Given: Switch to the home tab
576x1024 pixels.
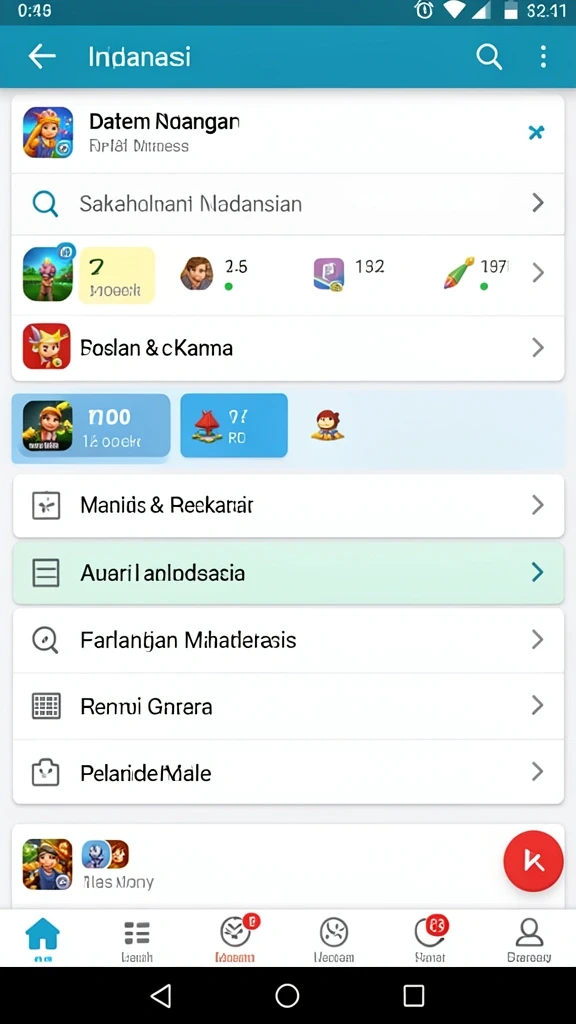Looking at the screenshot, I should (x=43, y=939).
